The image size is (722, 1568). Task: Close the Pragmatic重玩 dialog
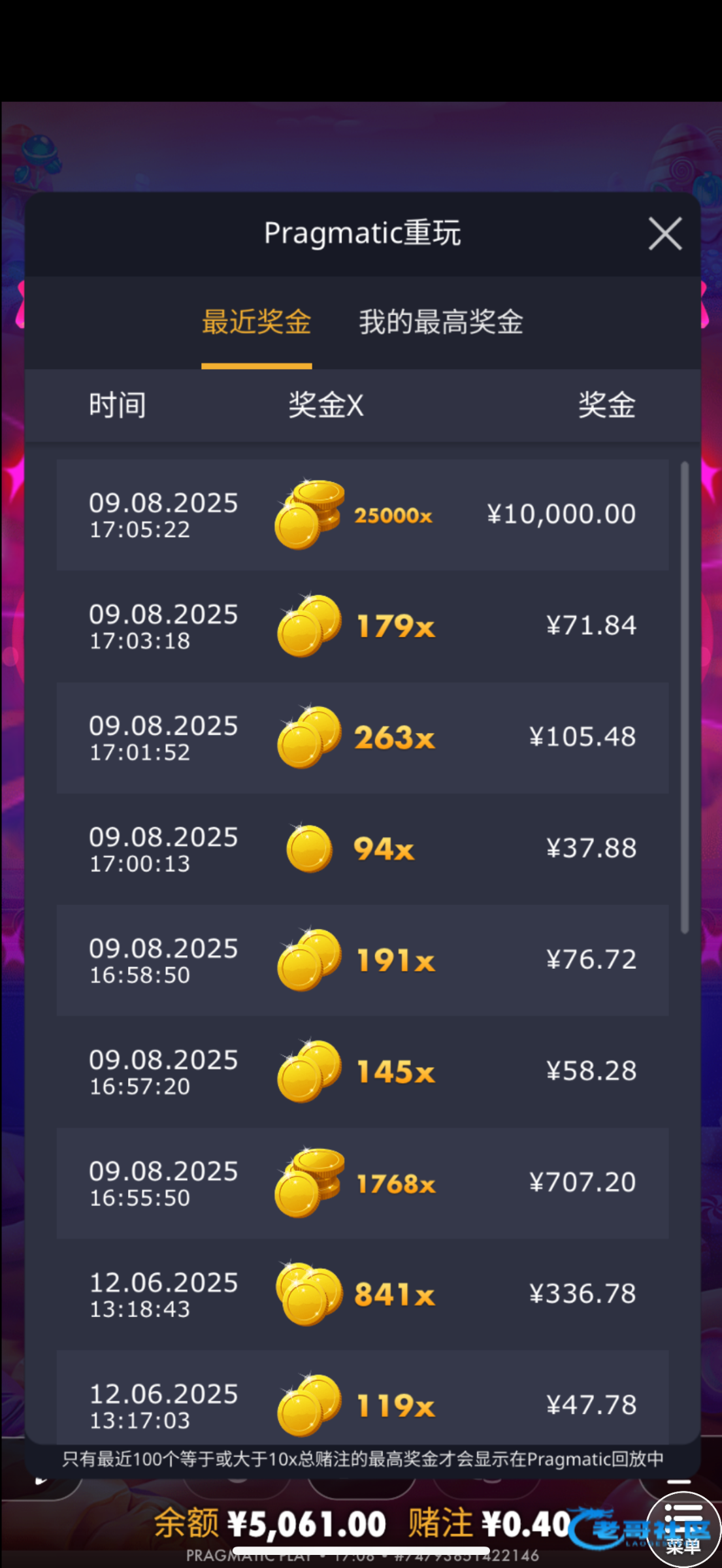click(665, 234)
